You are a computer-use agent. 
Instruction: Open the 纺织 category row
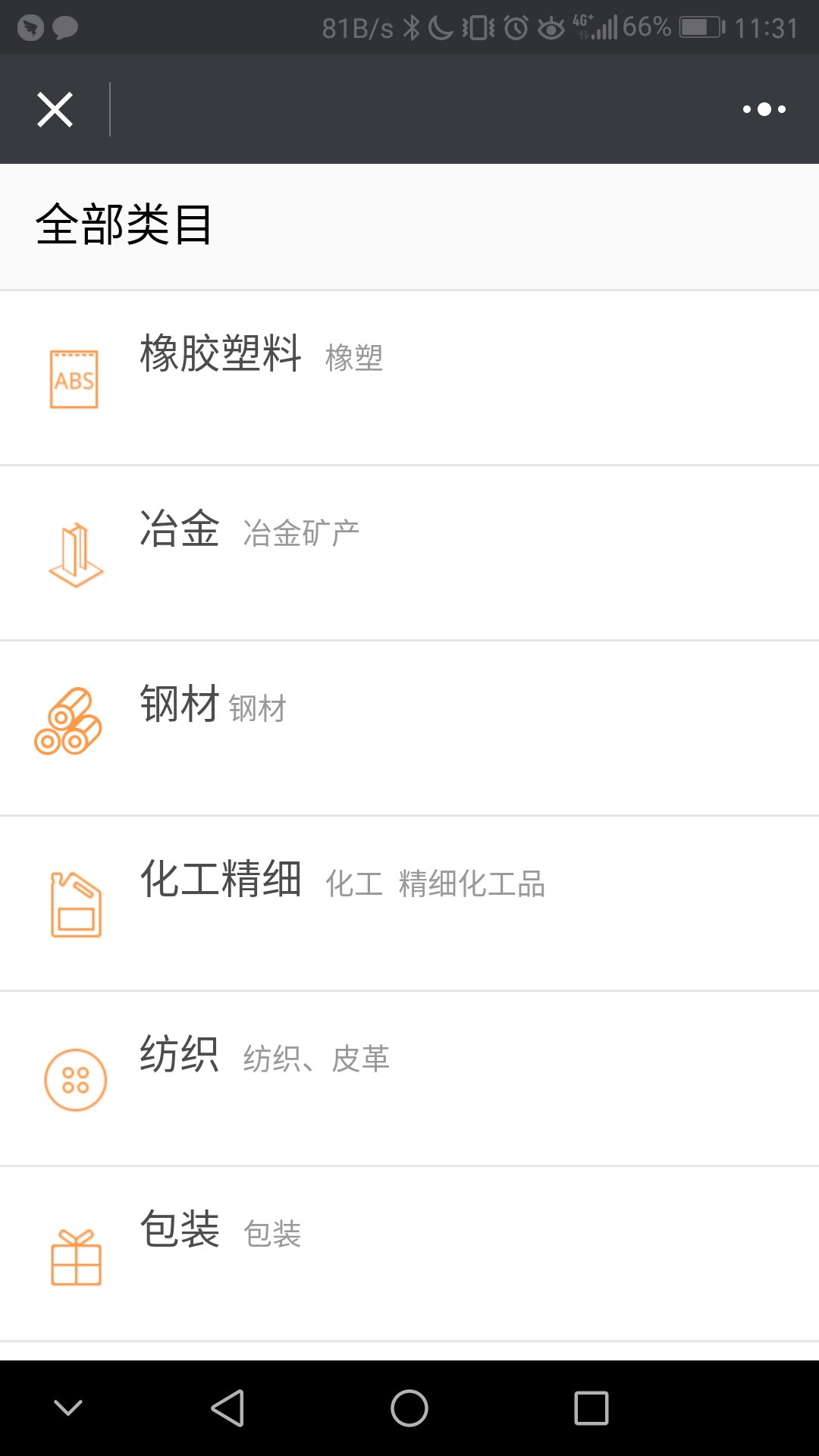(409, 1078)
